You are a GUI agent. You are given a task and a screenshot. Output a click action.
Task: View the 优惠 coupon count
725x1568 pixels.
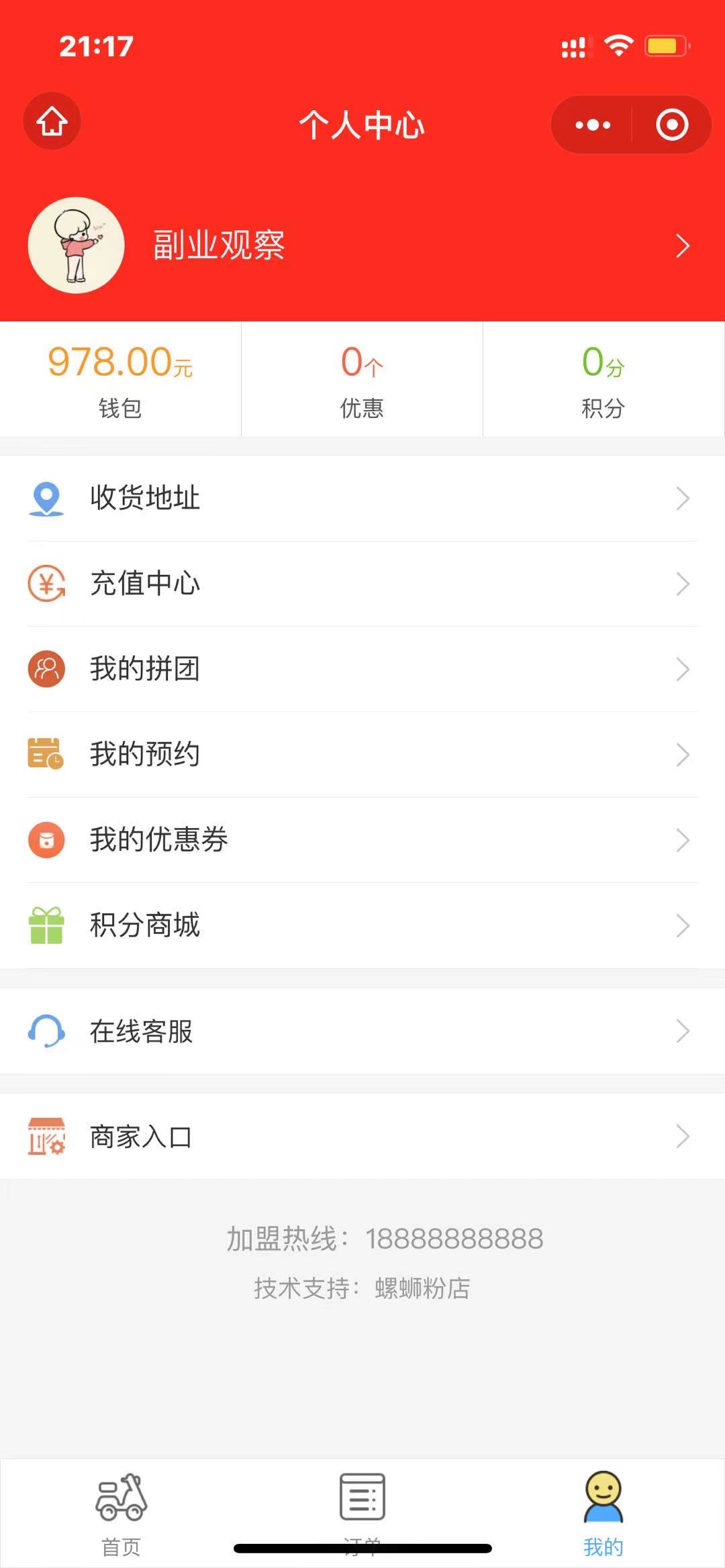[x=362, y=379]
